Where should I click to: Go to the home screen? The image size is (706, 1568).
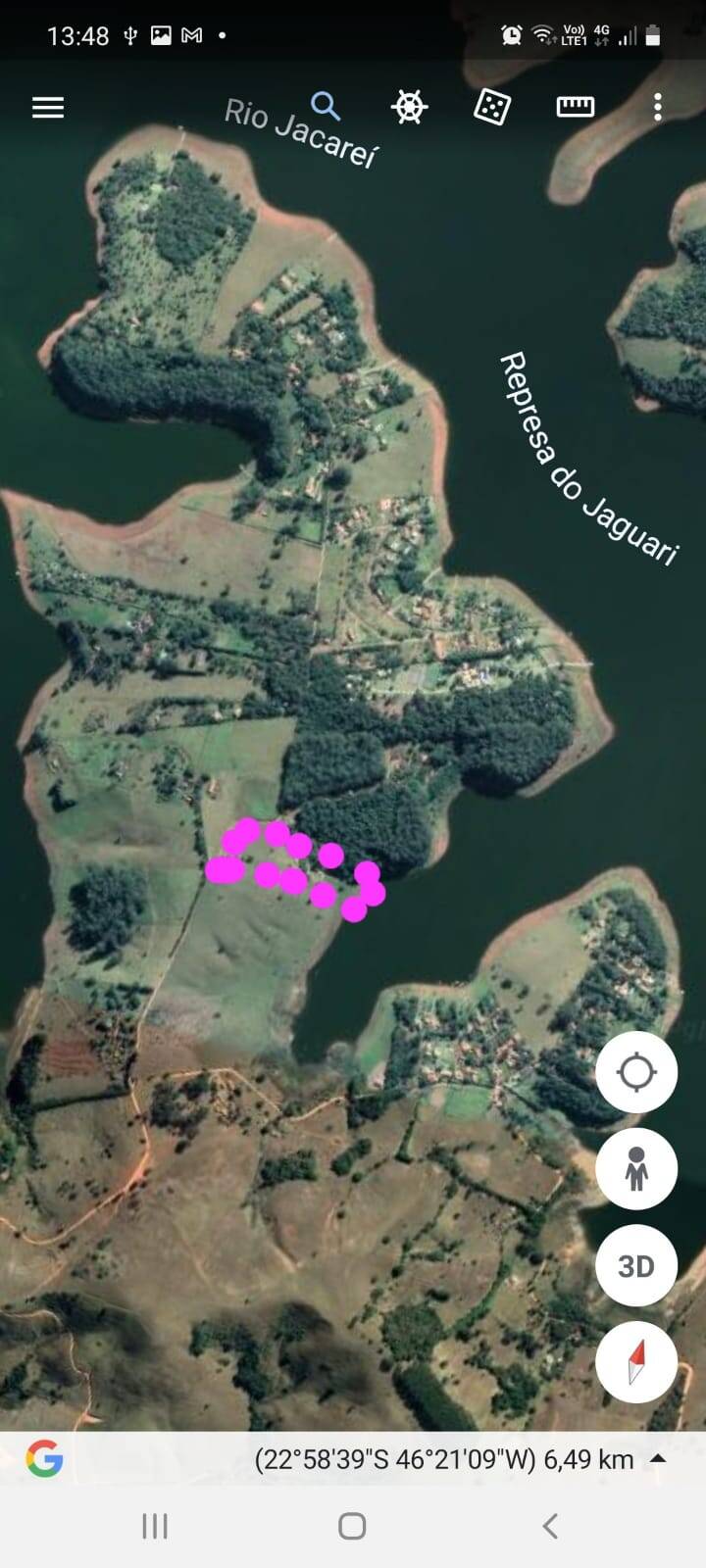click(352, 1526)
